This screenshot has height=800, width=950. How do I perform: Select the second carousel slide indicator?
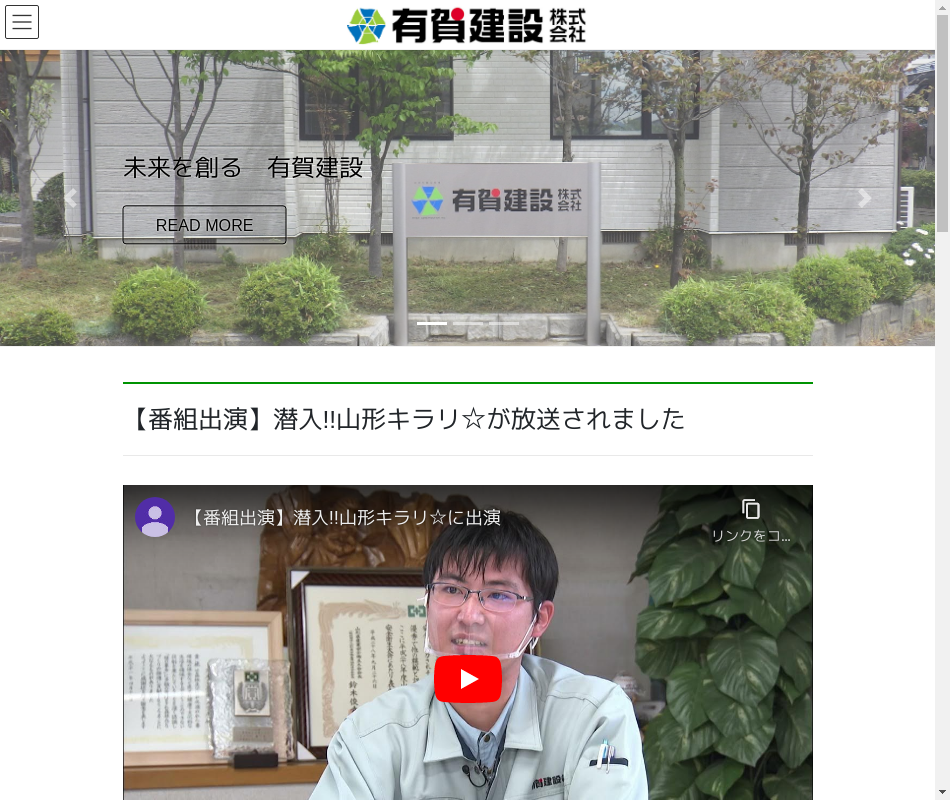pyautogui.click(x=468, y=324)
